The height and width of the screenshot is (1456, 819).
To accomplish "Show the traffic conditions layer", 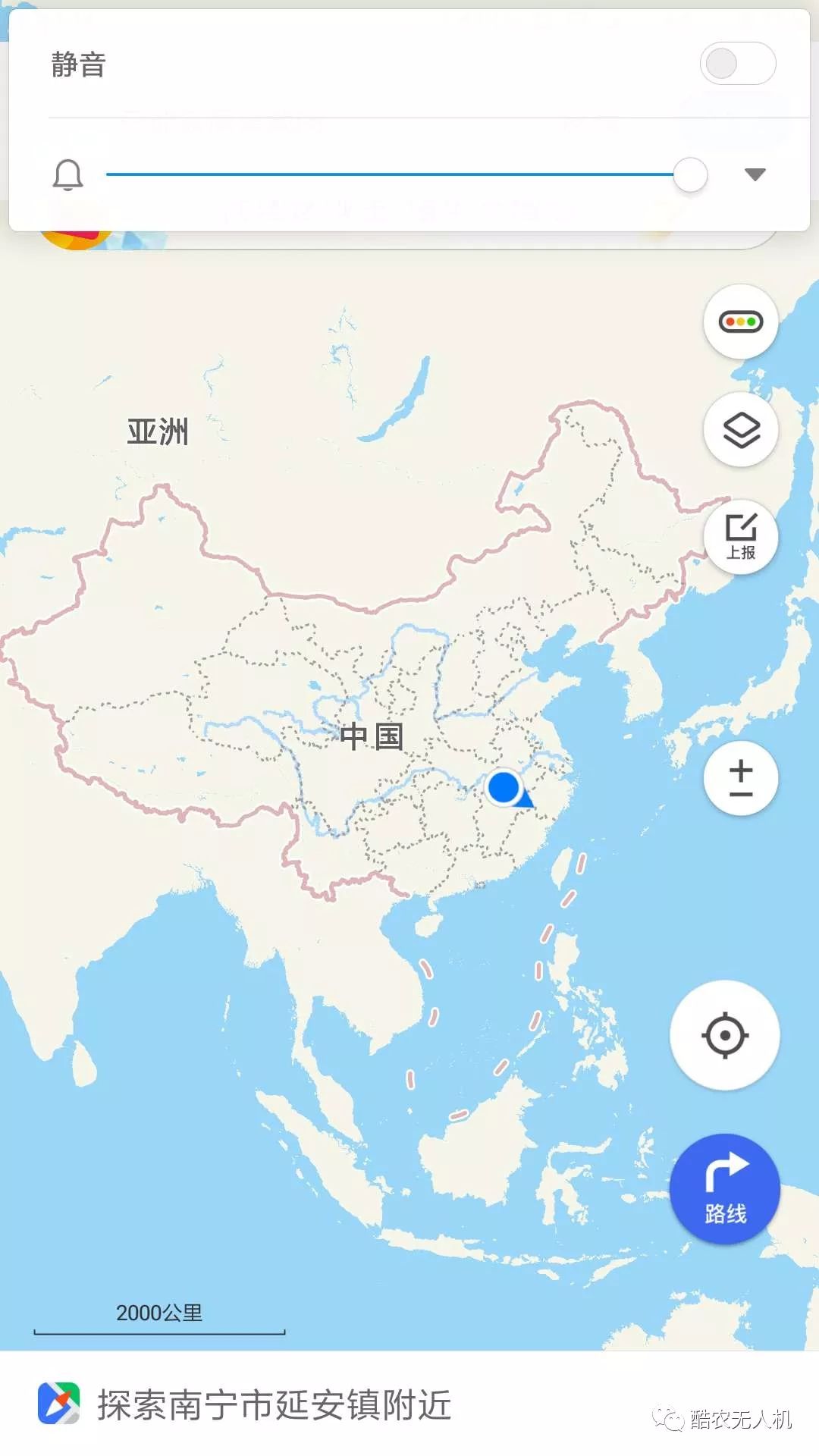I will (x=741, y=322).
